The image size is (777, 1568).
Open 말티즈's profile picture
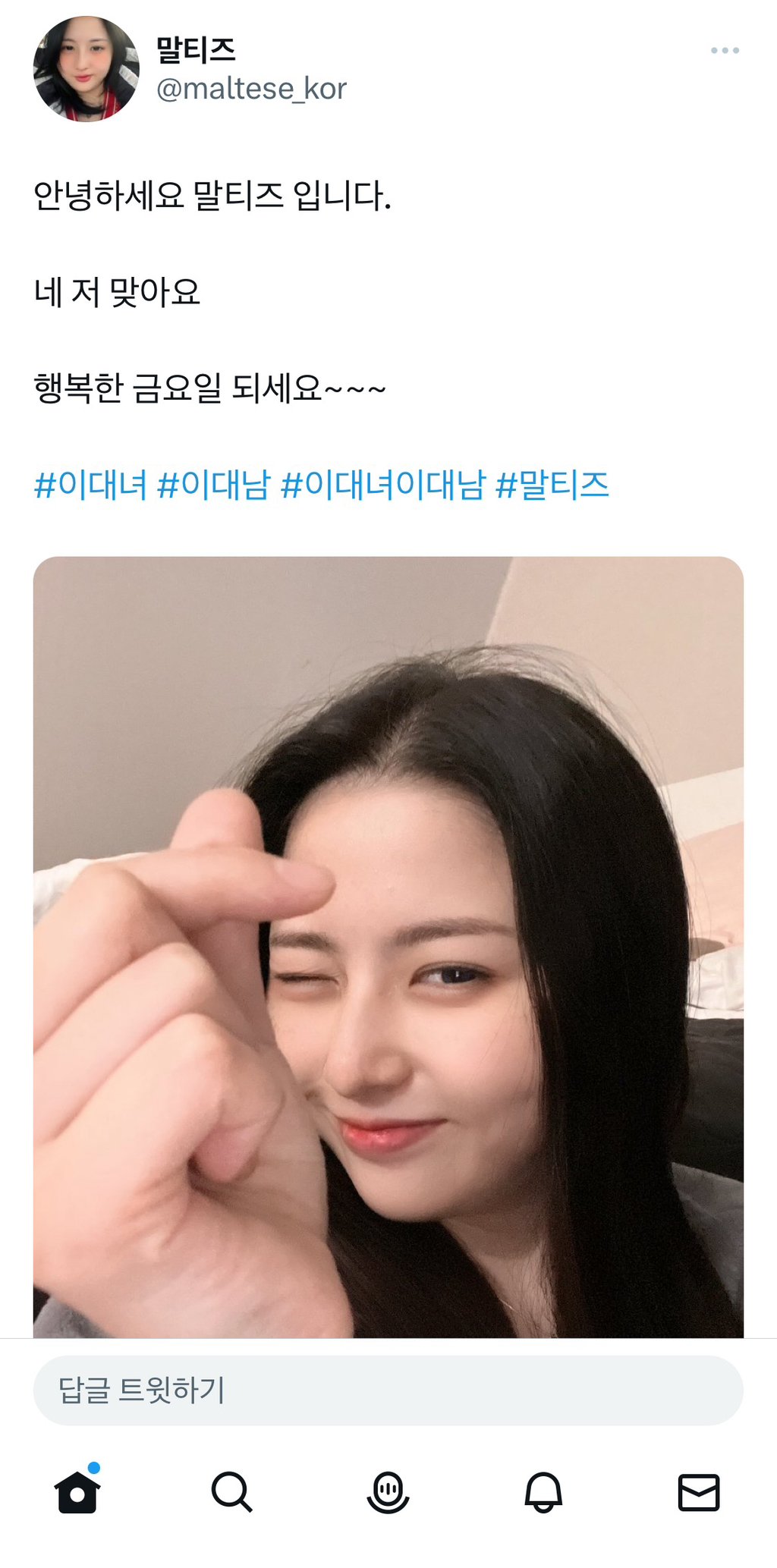pyautogui.click(x=86, y=69)
